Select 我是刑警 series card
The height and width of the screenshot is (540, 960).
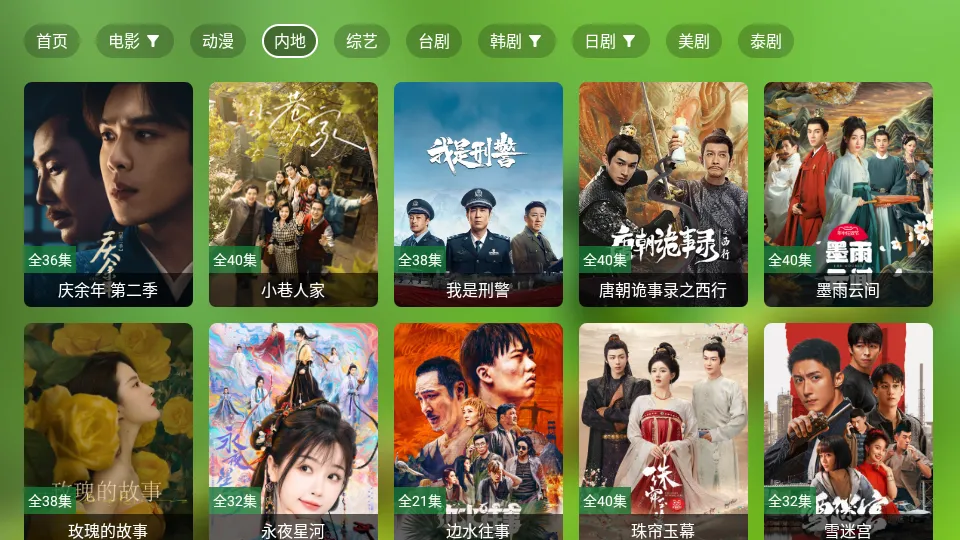[478, 194]
